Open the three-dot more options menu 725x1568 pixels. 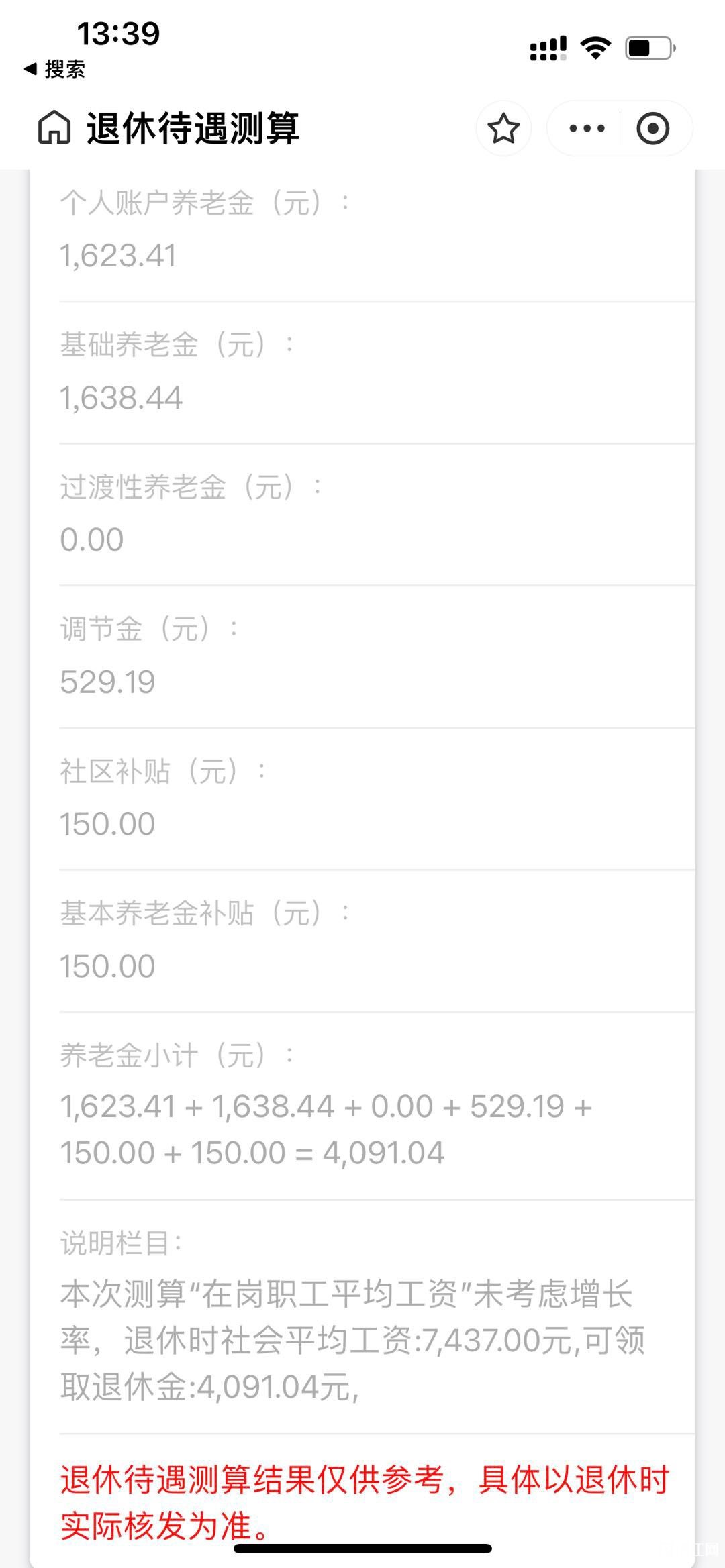tap(587, 128)
